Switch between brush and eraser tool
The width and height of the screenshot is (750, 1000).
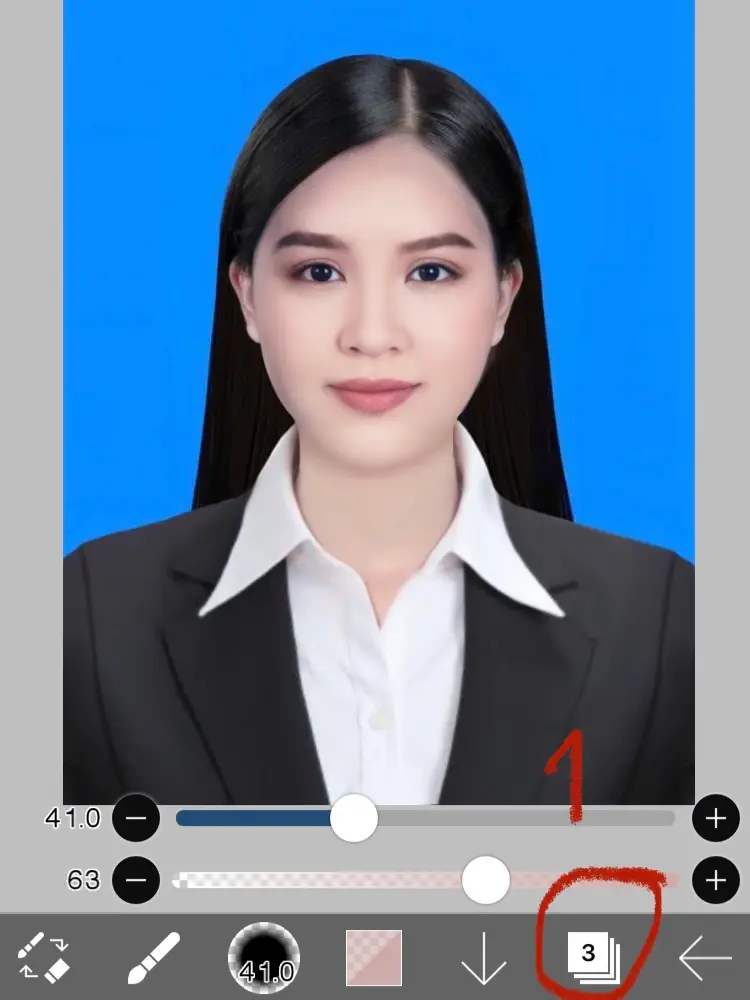pyautogui.click(x=42, y=957)
